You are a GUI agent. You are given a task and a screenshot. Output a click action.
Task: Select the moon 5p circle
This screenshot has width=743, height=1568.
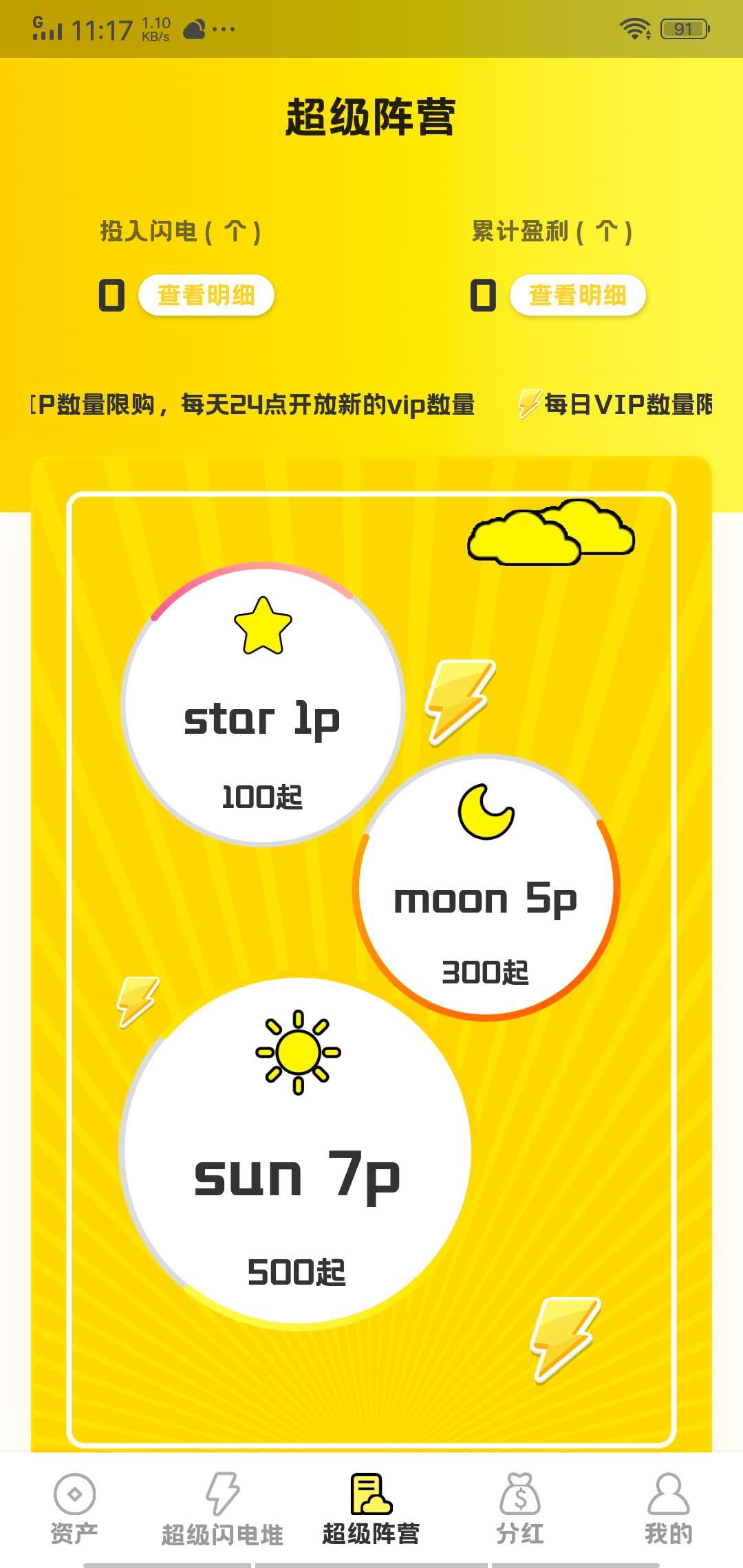pos(486,889)
